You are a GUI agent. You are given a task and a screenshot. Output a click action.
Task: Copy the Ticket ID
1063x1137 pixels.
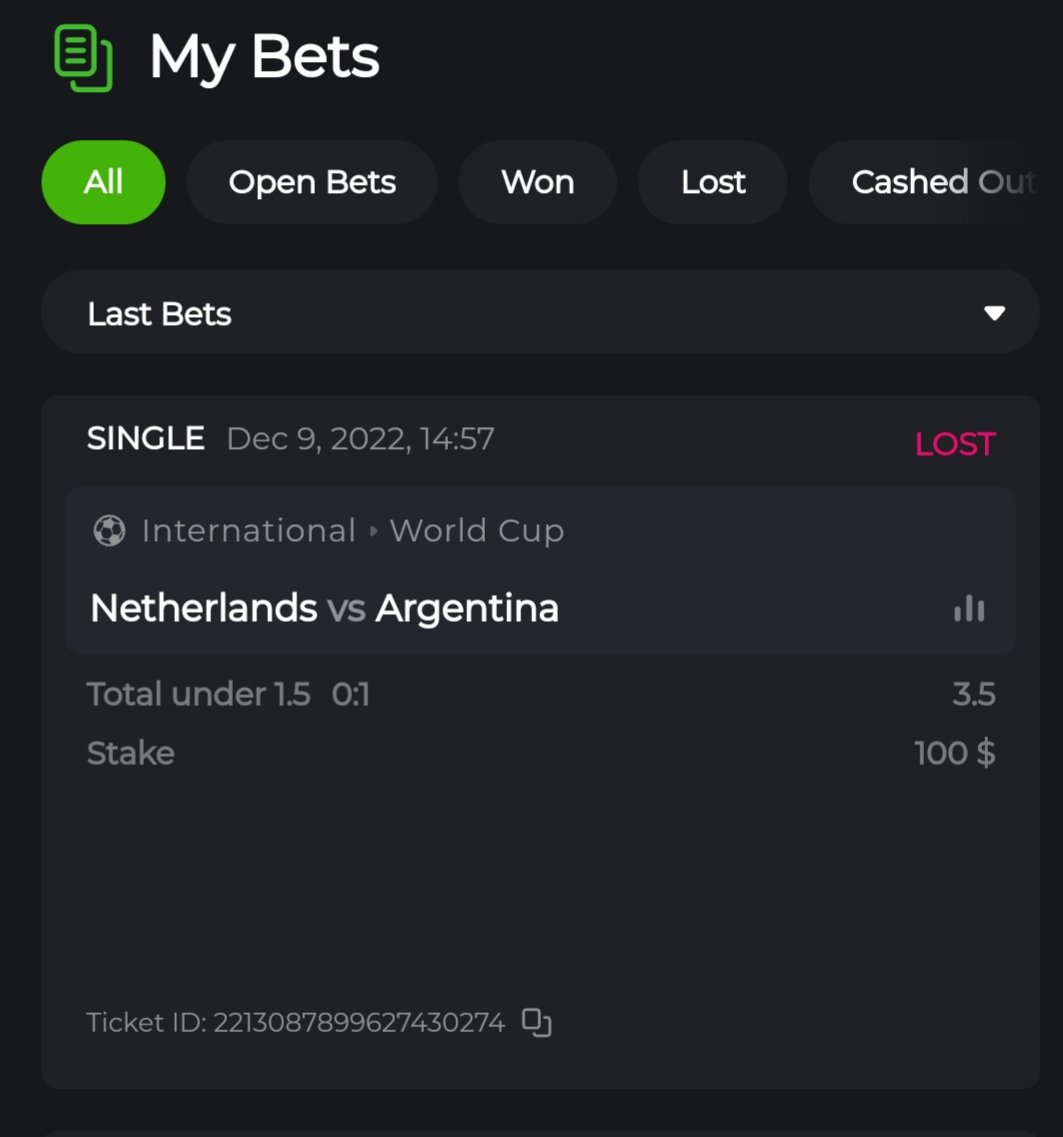point(537,1022)
